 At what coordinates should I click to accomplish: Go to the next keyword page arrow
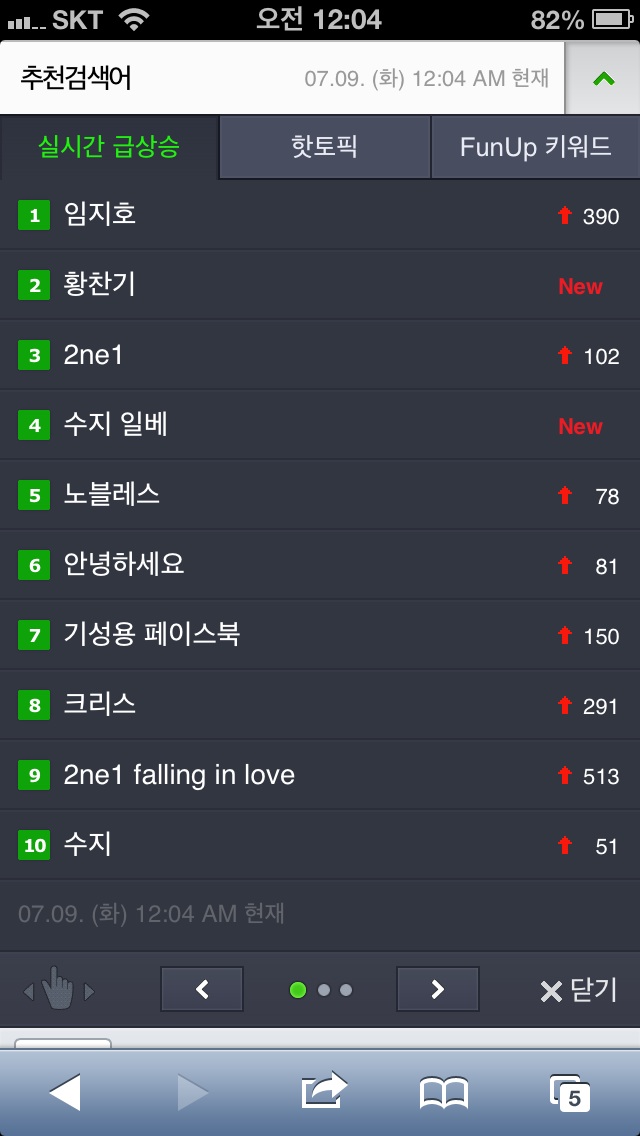[x=437, y=990]
